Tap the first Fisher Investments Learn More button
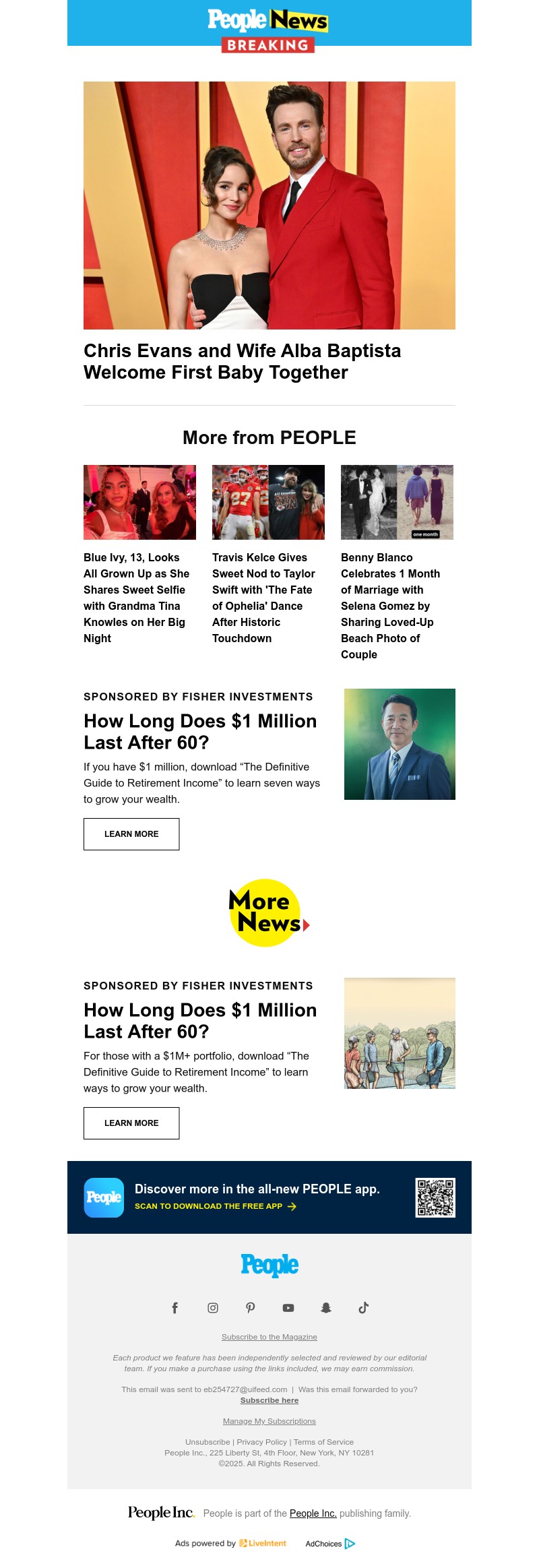The image size is (539, 1568). 131,834
